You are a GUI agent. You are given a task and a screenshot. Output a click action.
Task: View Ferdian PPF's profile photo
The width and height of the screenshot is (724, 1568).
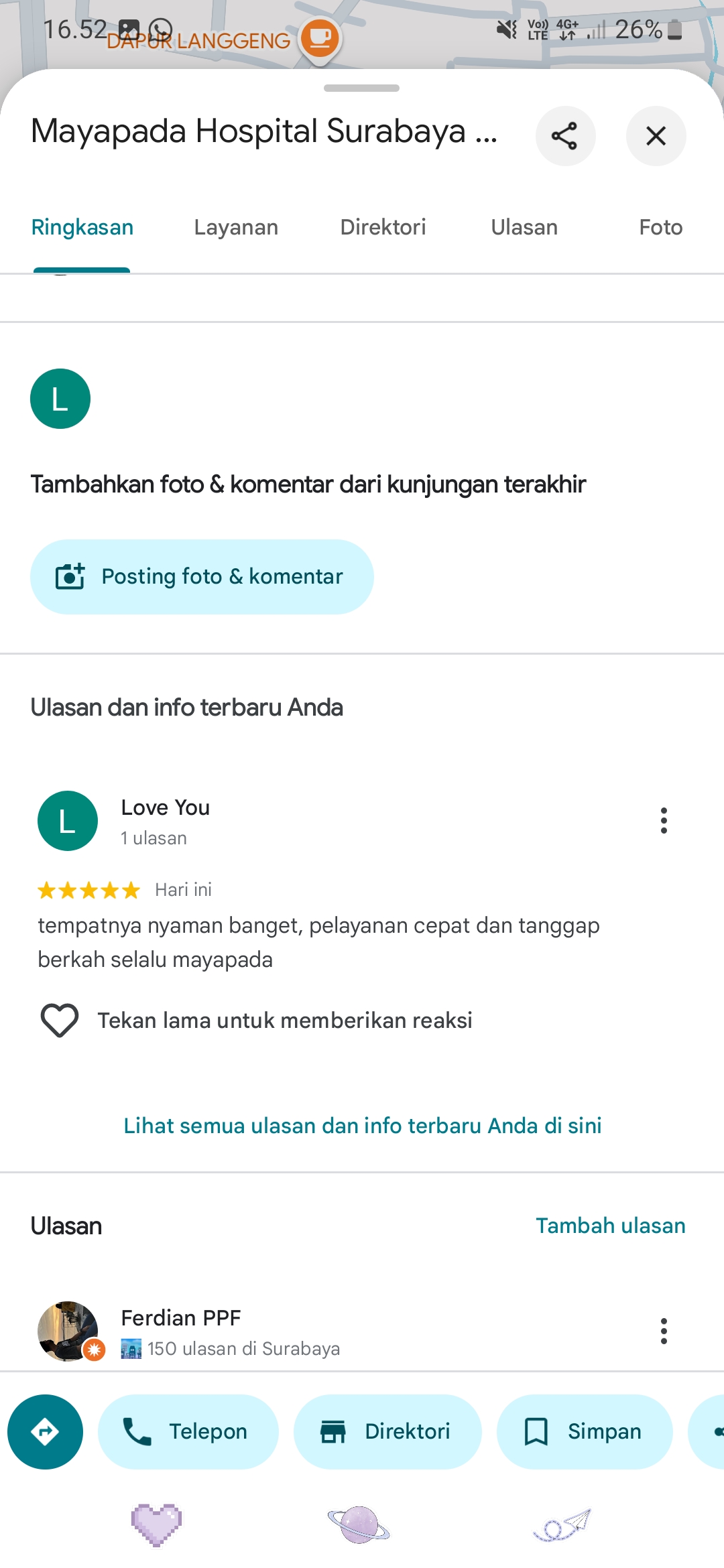coord(68,1331)
